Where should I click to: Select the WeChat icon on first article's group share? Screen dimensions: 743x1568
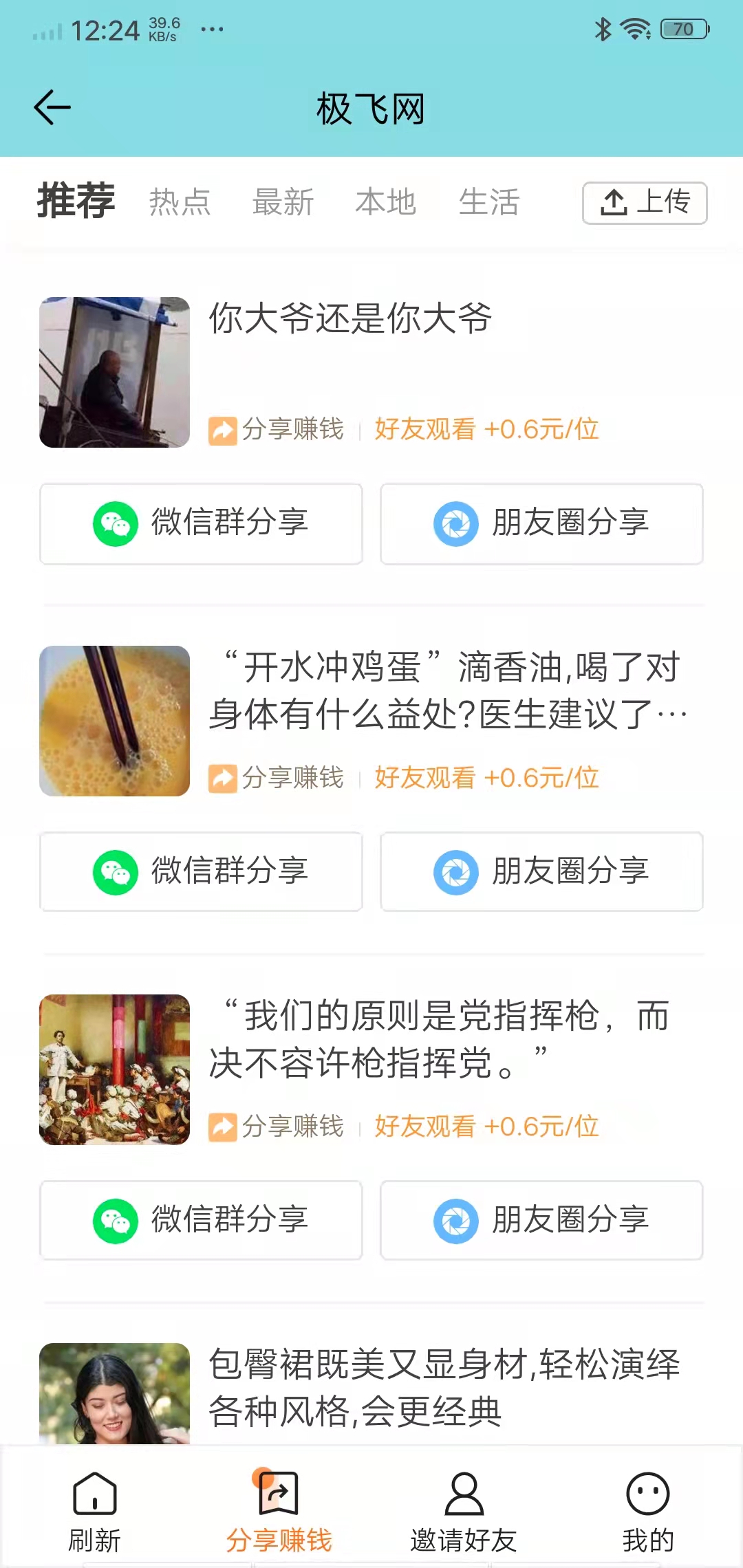pos(116,524)
